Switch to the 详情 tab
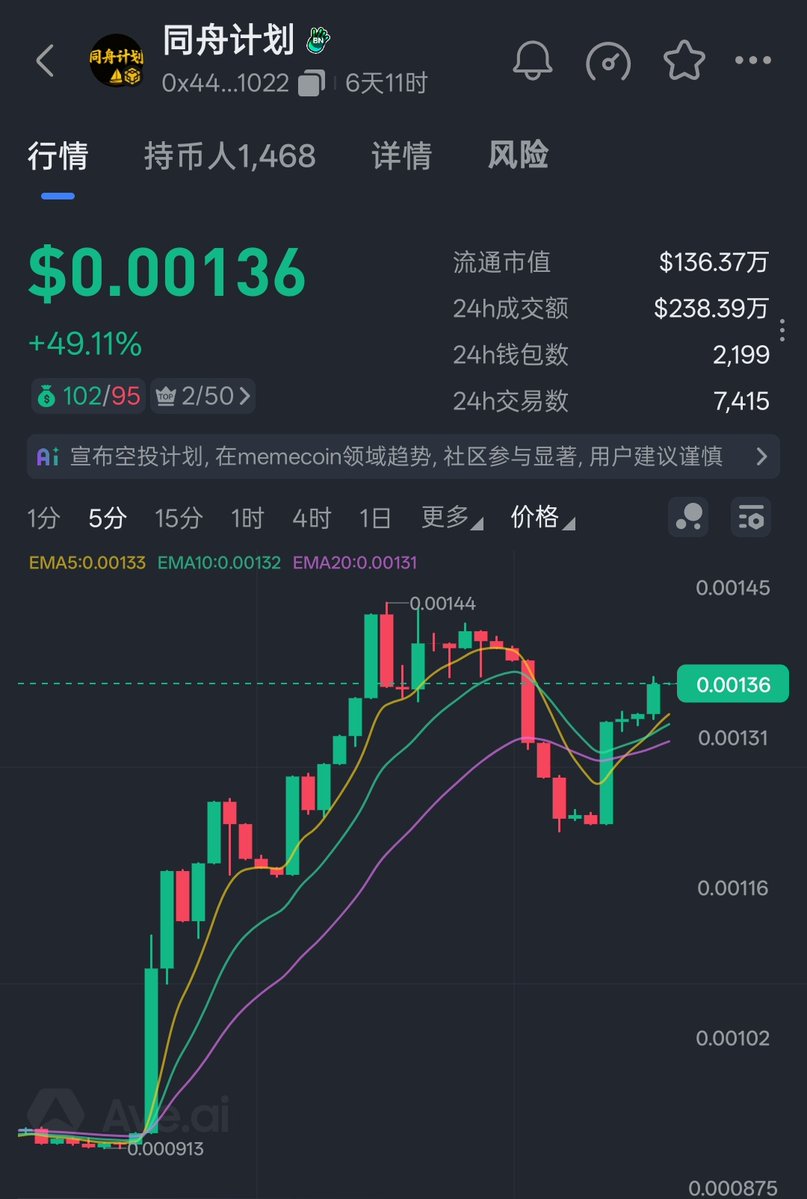This screenshot has width=807, height=1199. coord(401,156)
